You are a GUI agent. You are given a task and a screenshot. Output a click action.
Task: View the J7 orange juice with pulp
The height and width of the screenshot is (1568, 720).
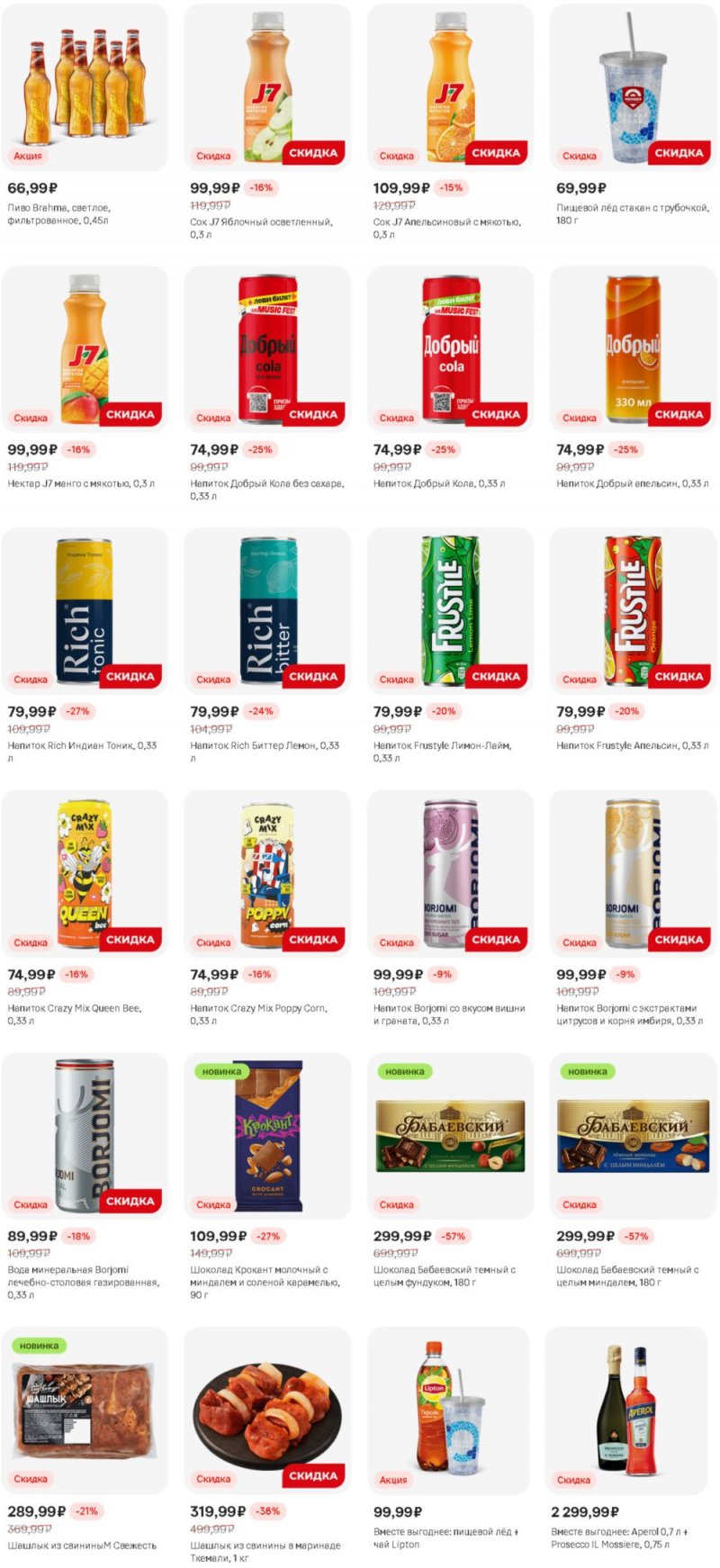pos(450,88)
